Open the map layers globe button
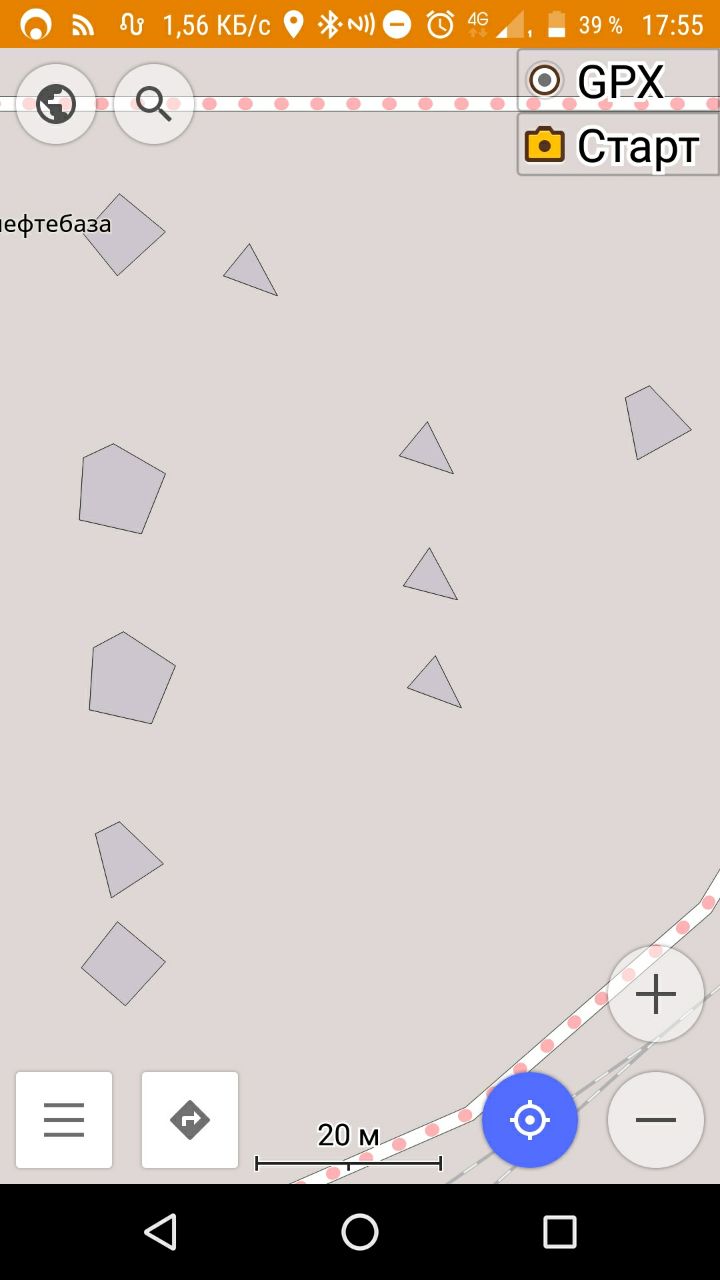720x1280 pixels. pos(56,103)
